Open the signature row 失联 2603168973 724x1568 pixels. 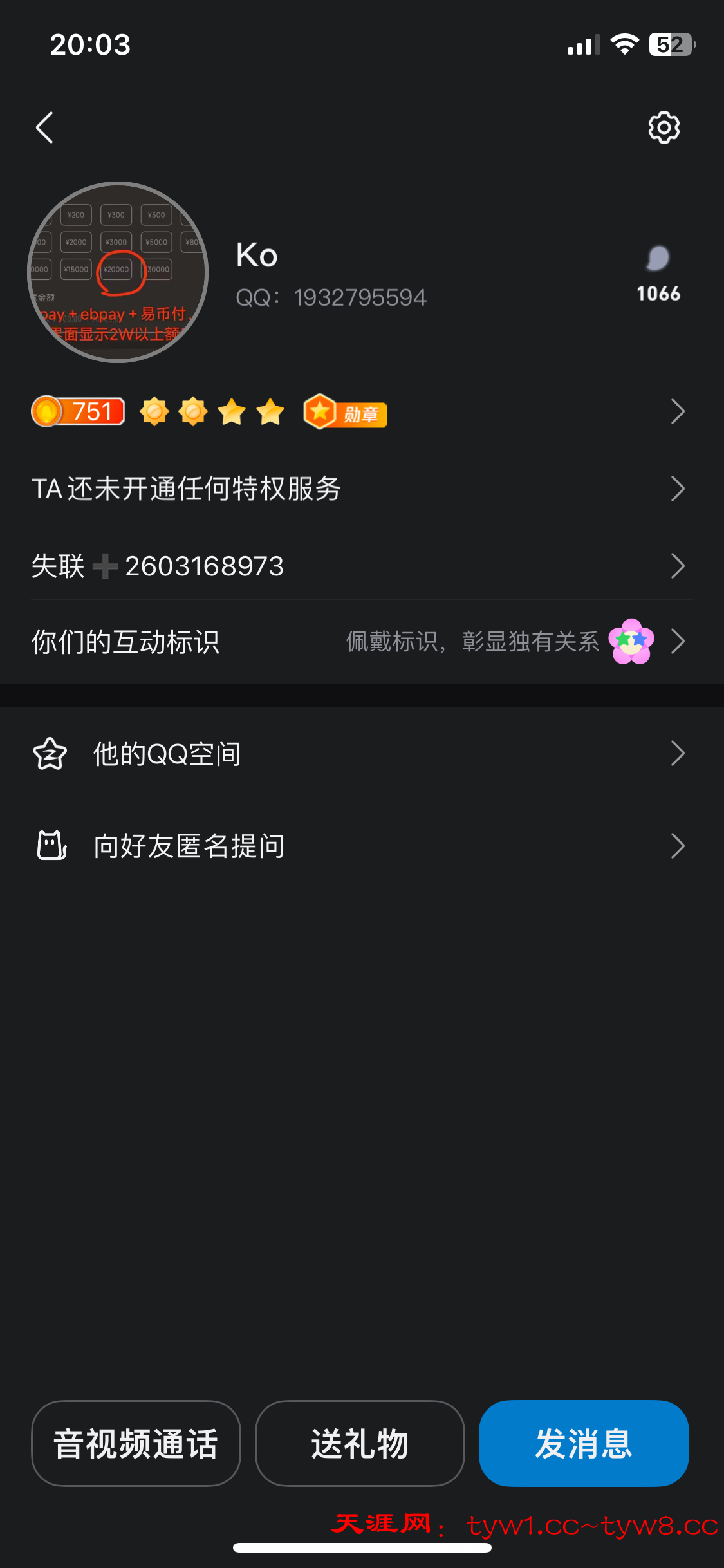pos(360,566)
